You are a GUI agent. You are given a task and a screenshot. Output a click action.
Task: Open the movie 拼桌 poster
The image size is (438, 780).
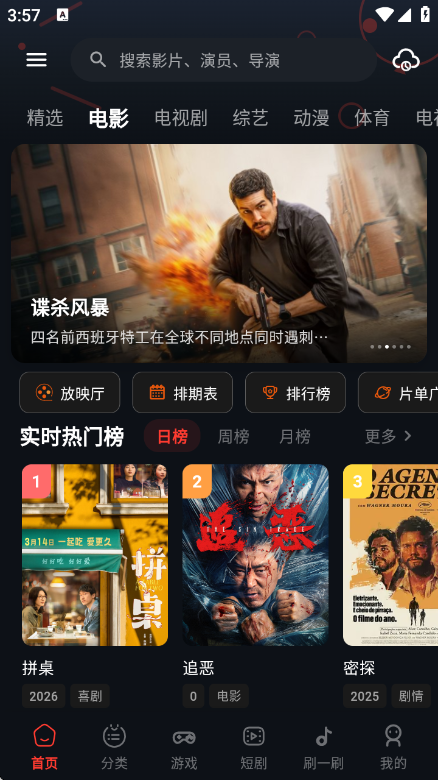(95, 555)
